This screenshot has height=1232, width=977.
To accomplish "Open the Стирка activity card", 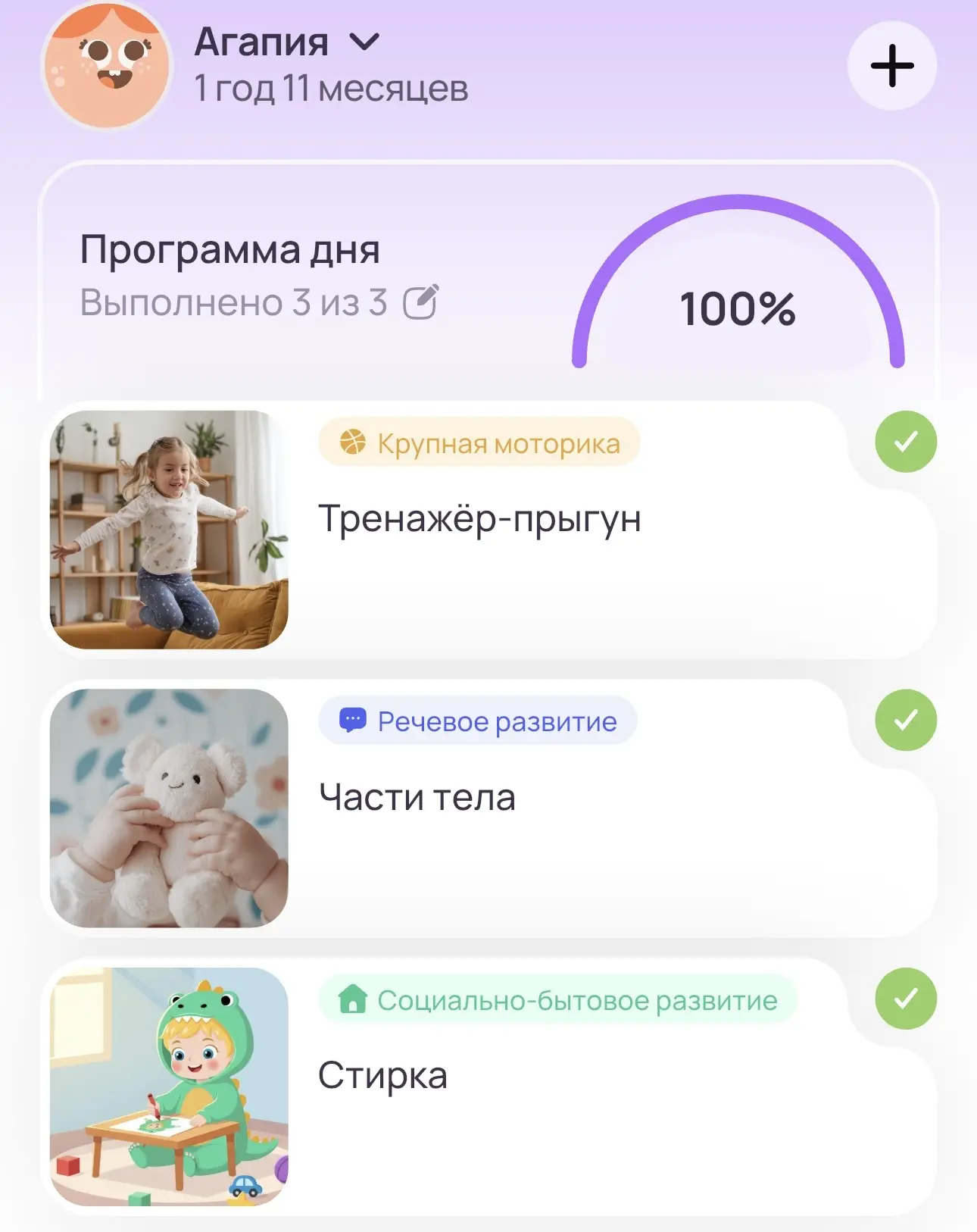I will (382, 1076).
